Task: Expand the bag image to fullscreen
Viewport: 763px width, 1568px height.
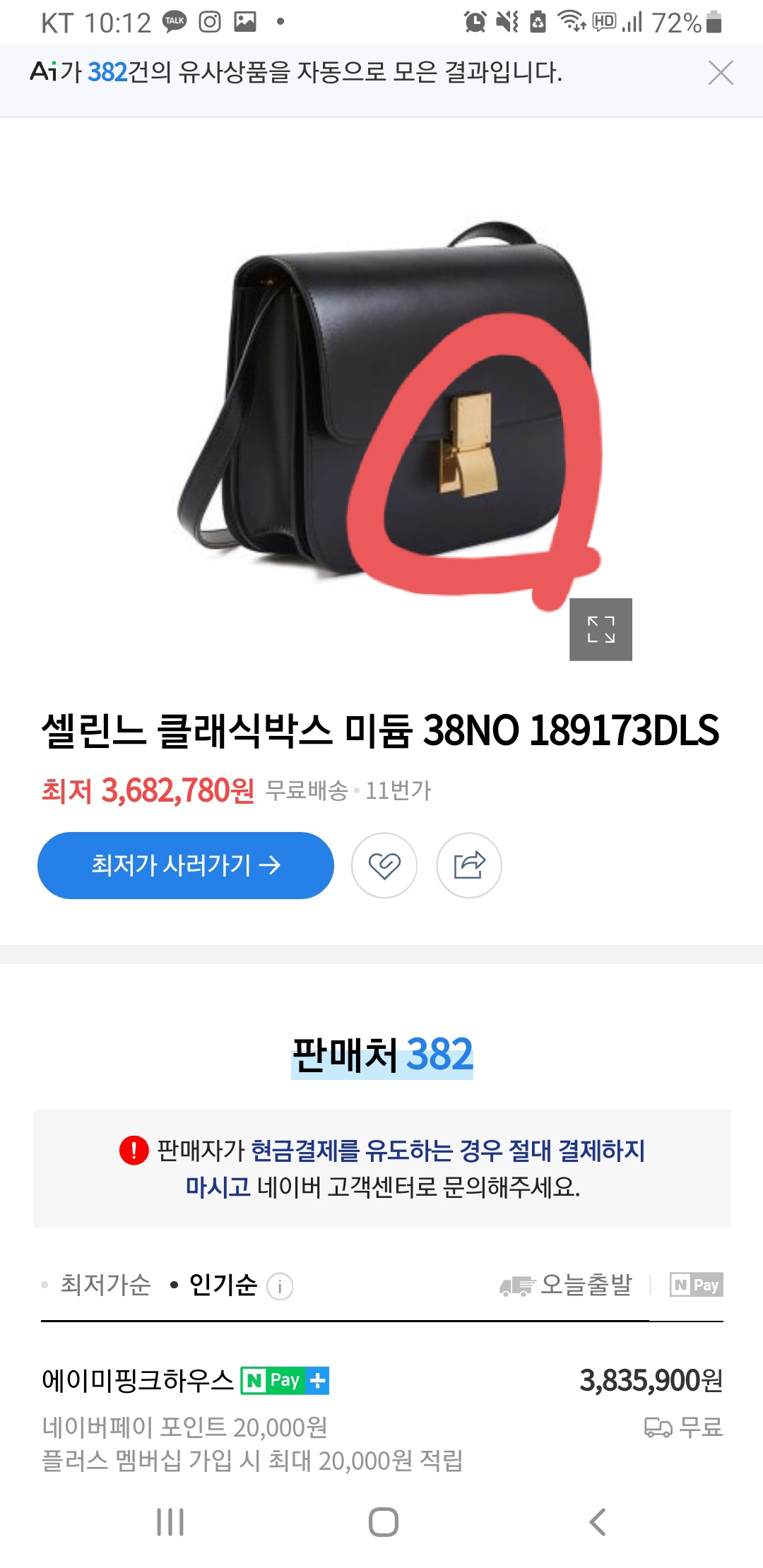Action: [601, 629]
